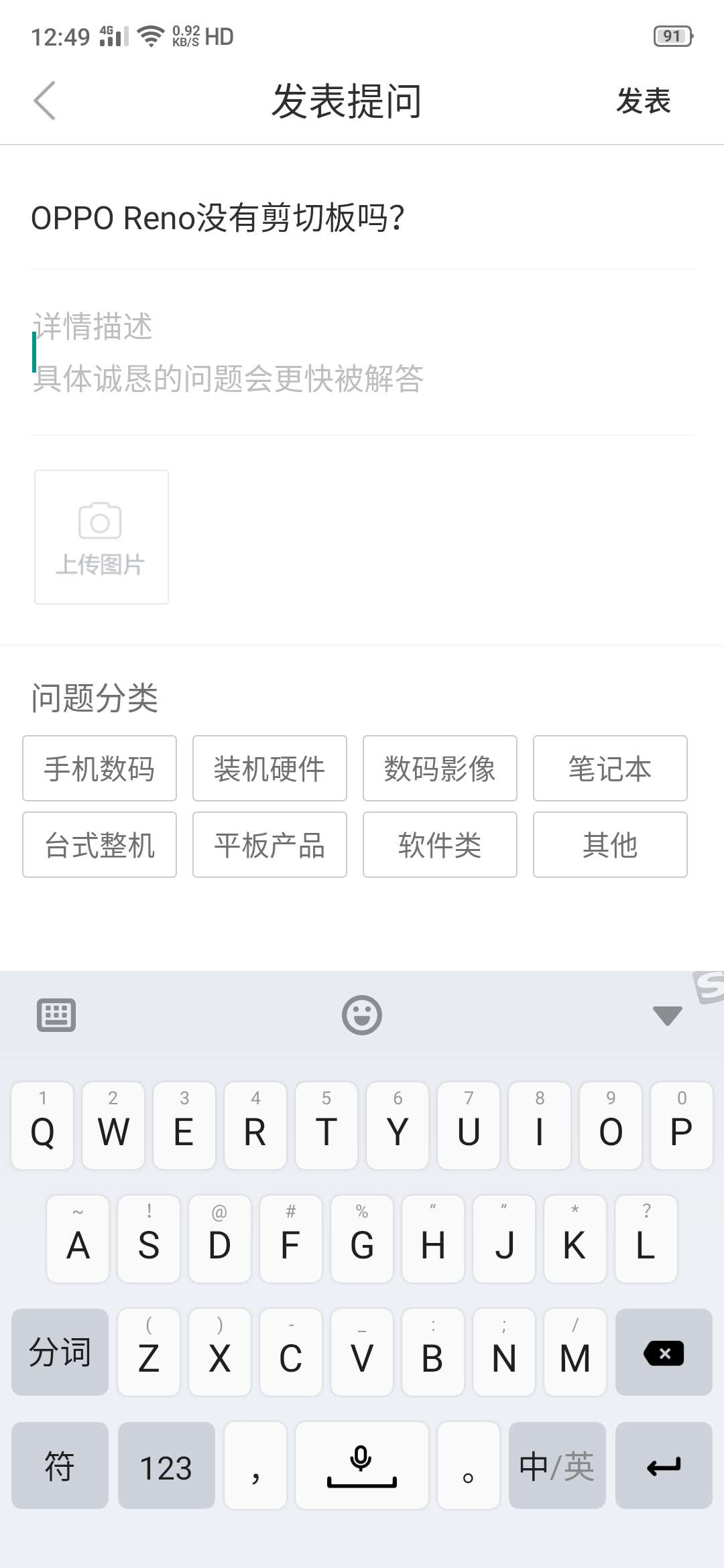Pick the 数码影像 category
This screenshot has width=724, height=1568.
coord(440,768)
